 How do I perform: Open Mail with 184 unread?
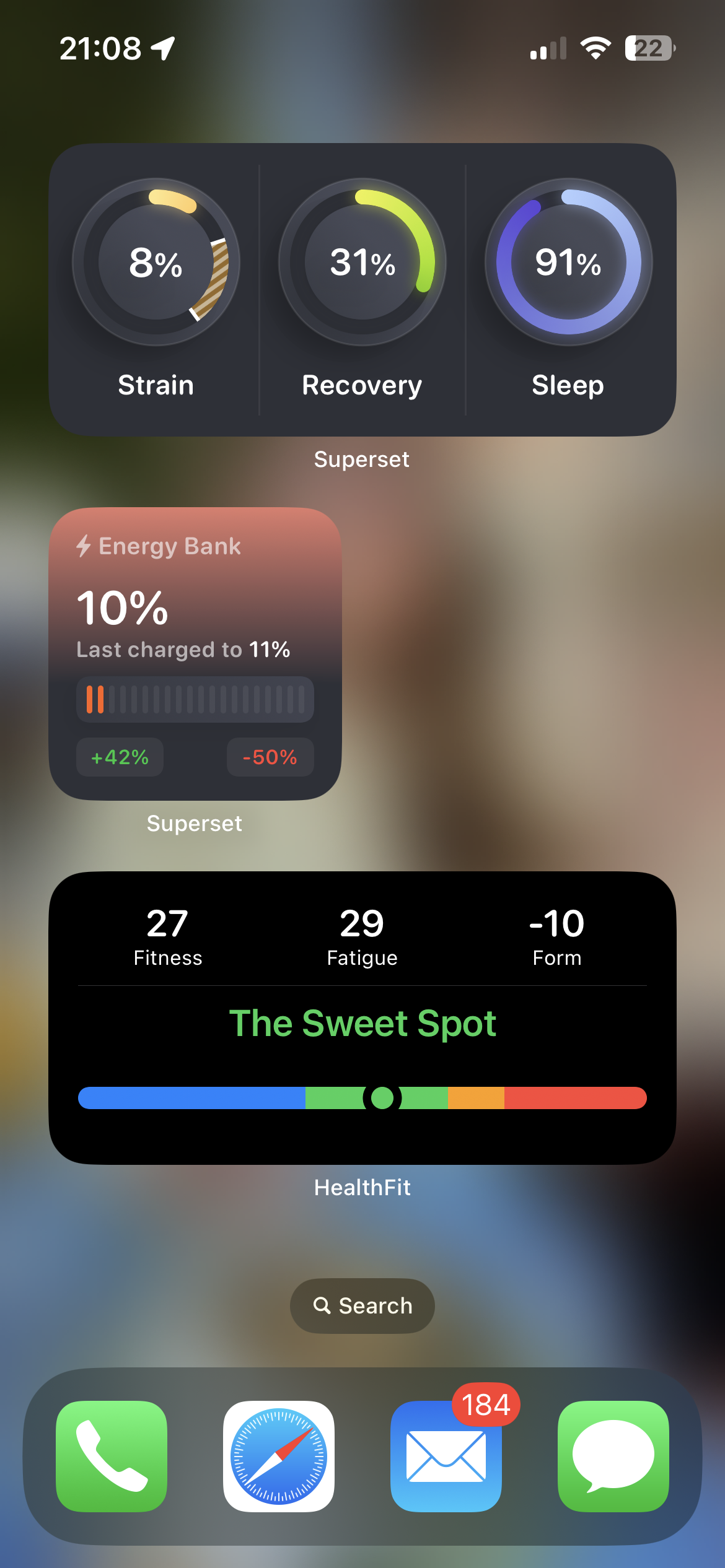coord(446,1456)
